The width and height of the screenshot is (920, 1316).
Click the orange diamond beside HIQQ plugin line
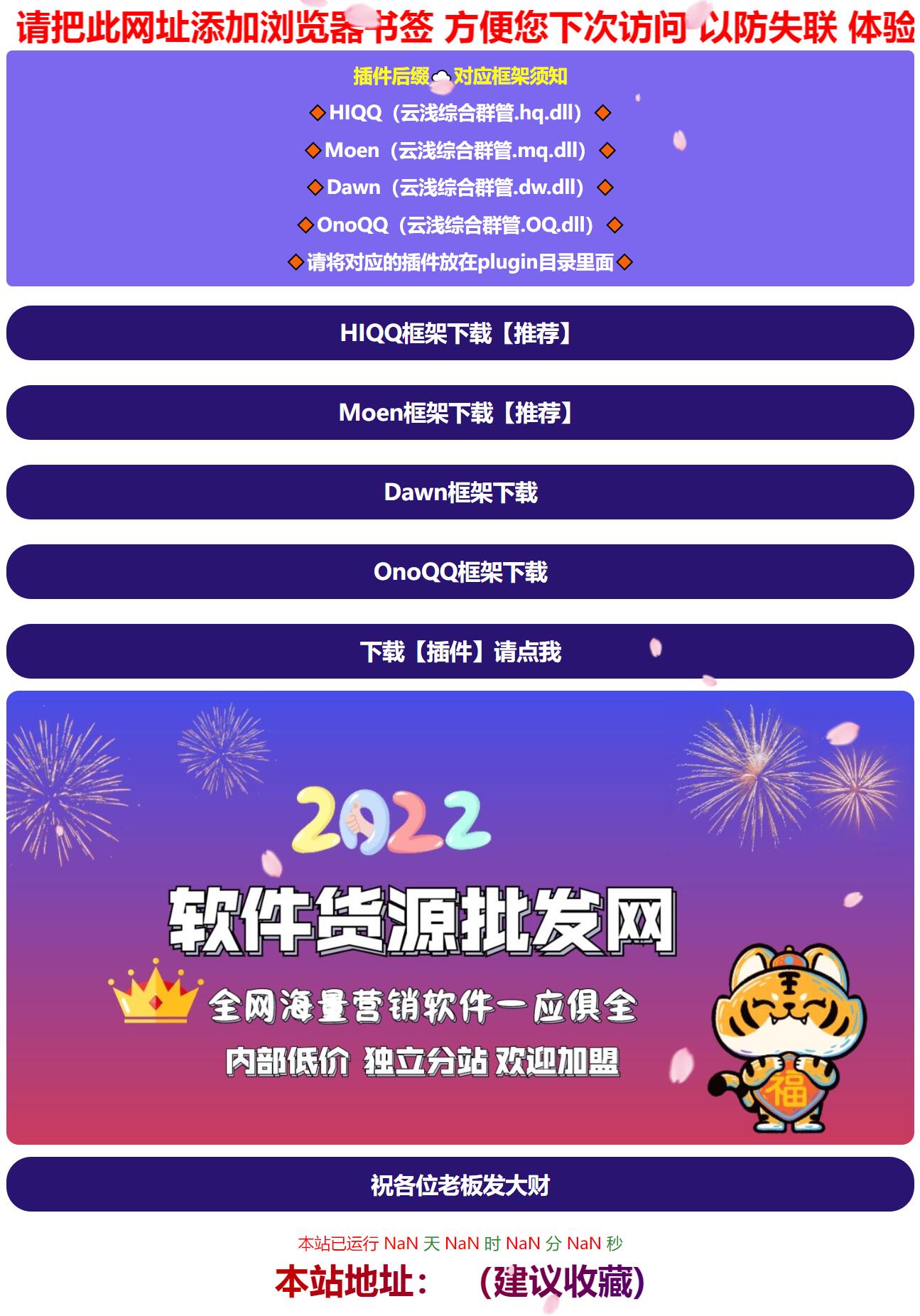click(318, 112)
